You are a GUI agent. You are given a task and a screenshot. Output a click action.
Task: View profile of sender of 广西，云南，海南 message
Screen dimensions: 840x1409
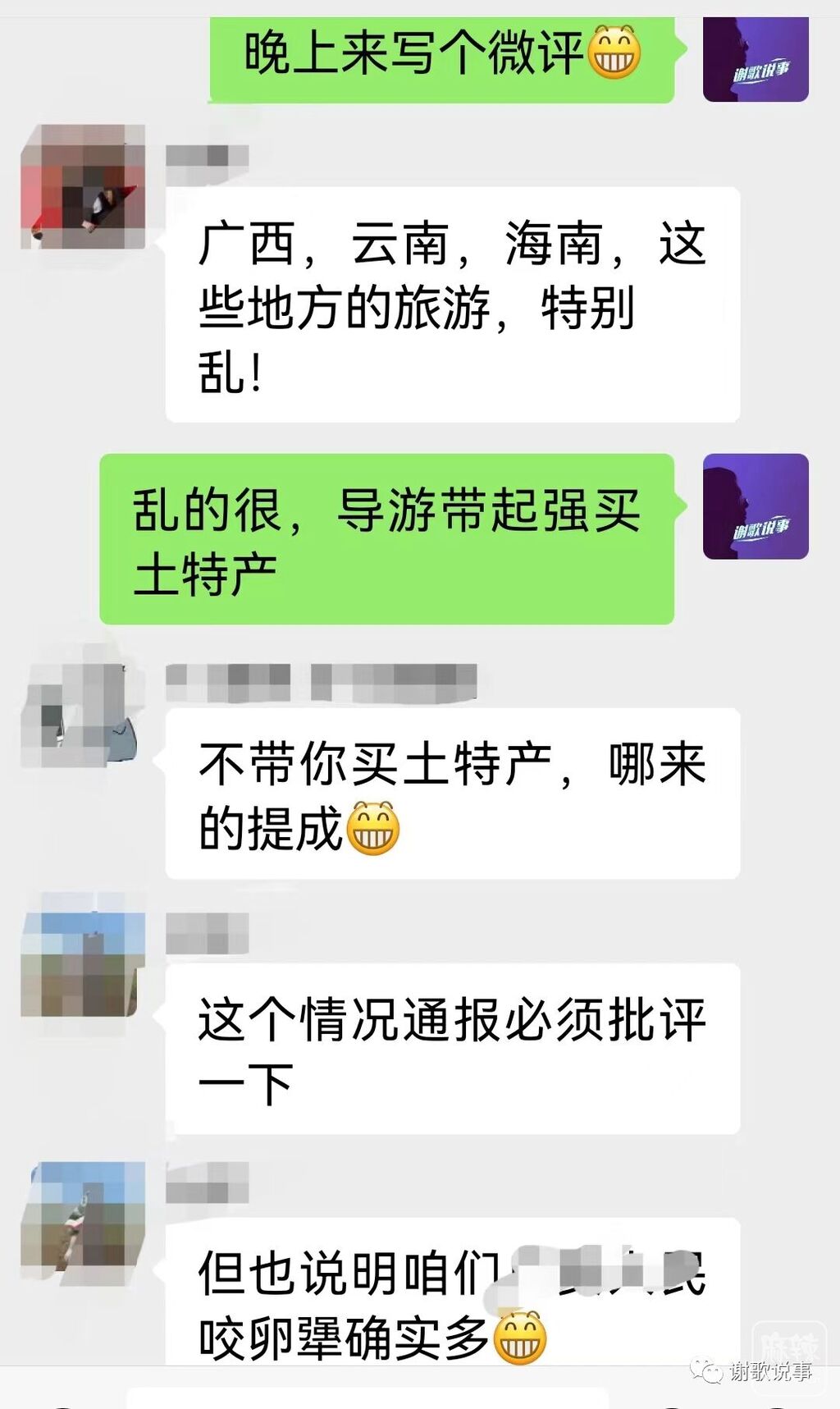(83, 187)
